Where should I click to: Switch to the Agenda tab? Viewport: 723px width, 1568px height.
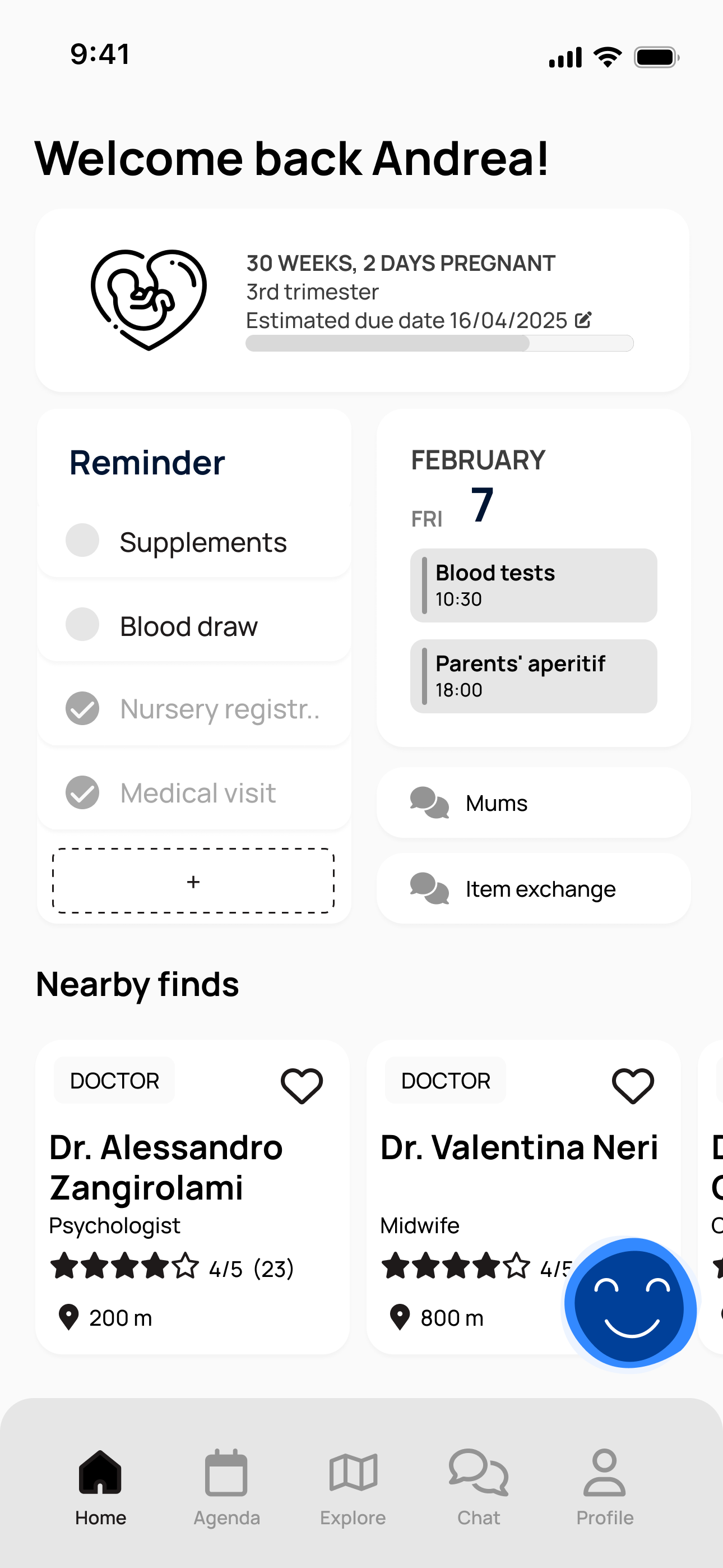pyautogui.click(x=226, y=1488)
